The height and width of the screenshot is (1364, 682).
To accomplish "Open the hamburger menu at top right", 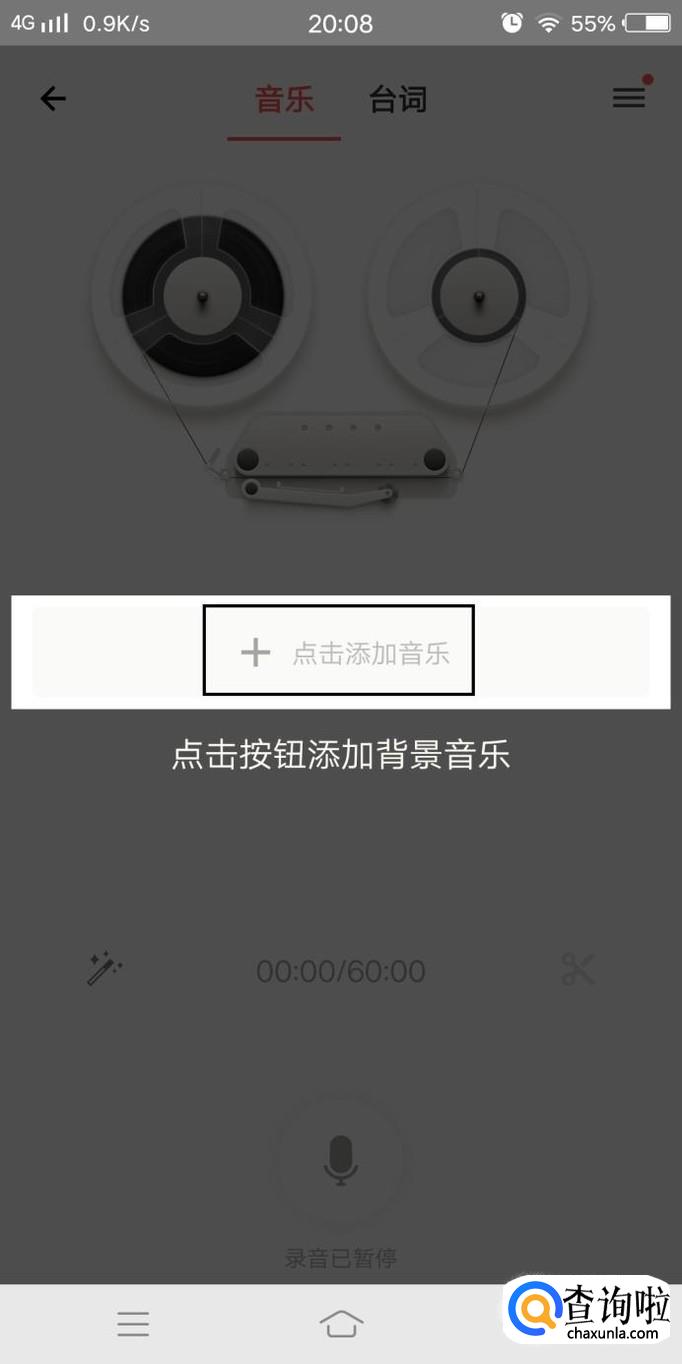I will coord(629,97).
